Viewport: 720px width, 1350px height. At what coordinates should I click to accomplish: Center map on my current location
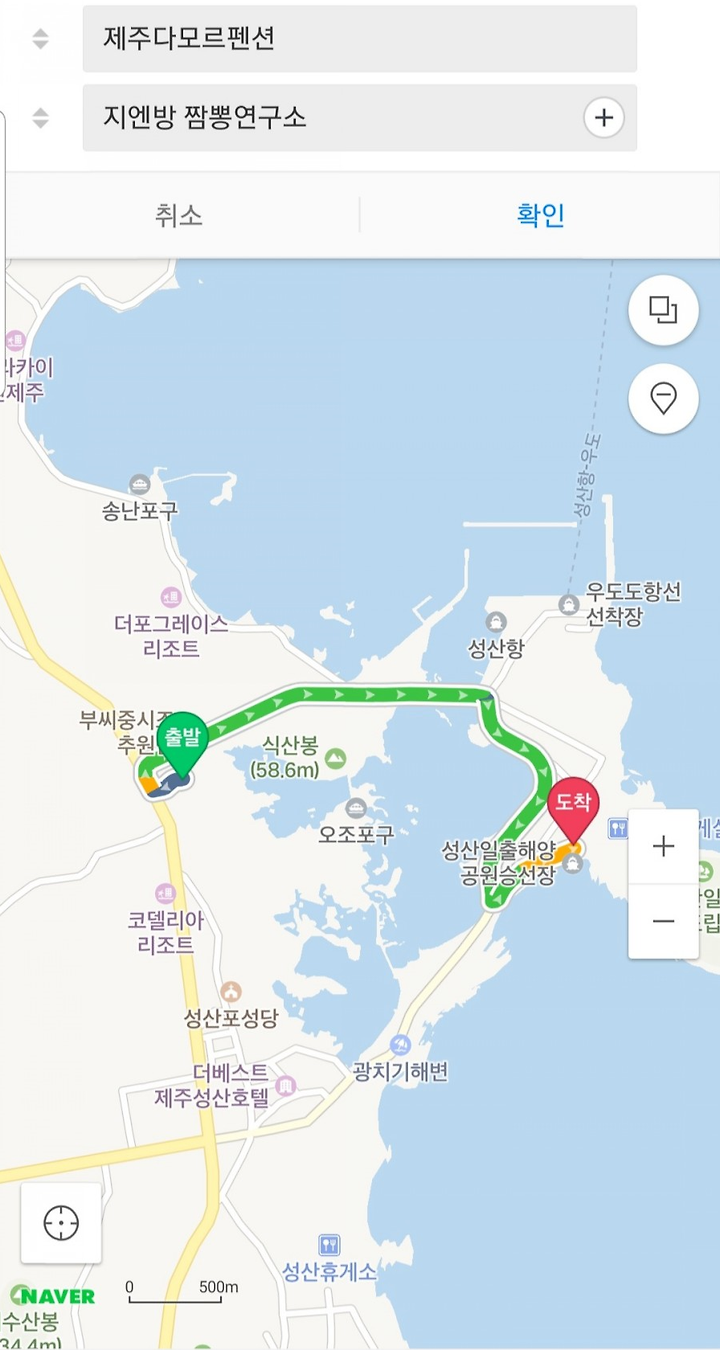pyautogui.click(x=61, y=1223)
